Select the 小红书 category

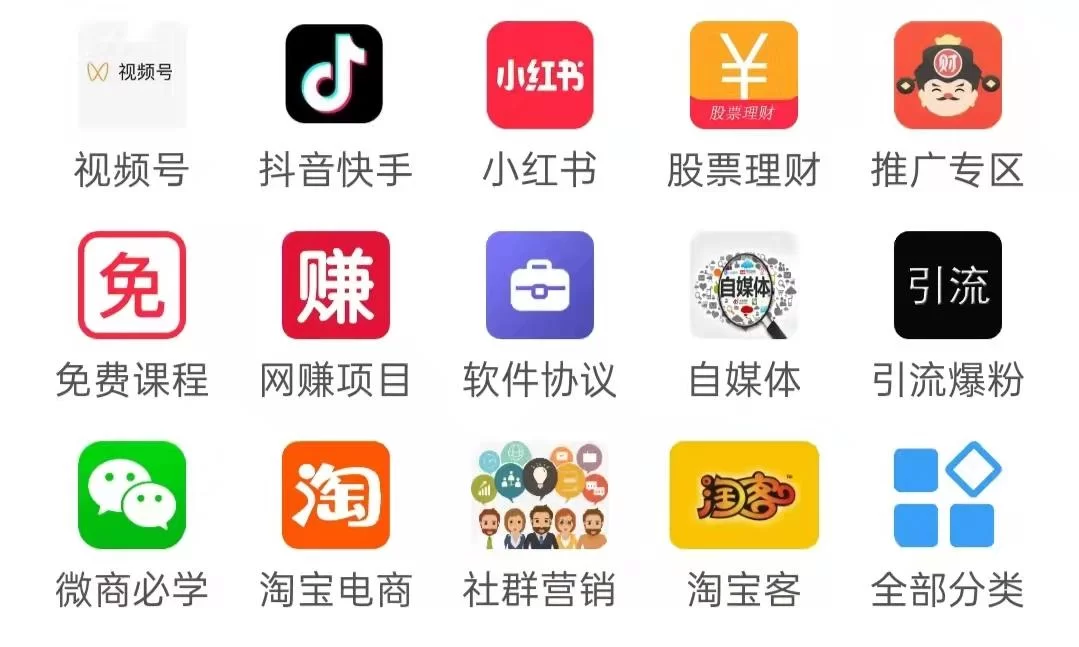click(x=539, y=76)
